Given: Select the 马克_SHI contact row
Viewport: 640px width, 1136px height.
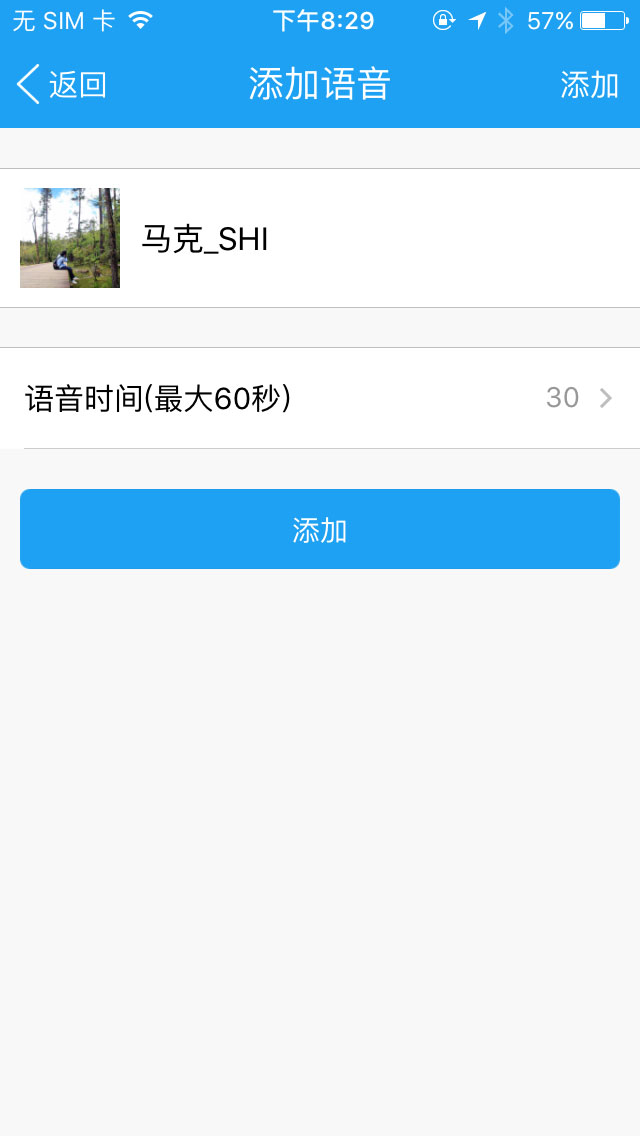Looking at the screenshot, I should (320, 238).
